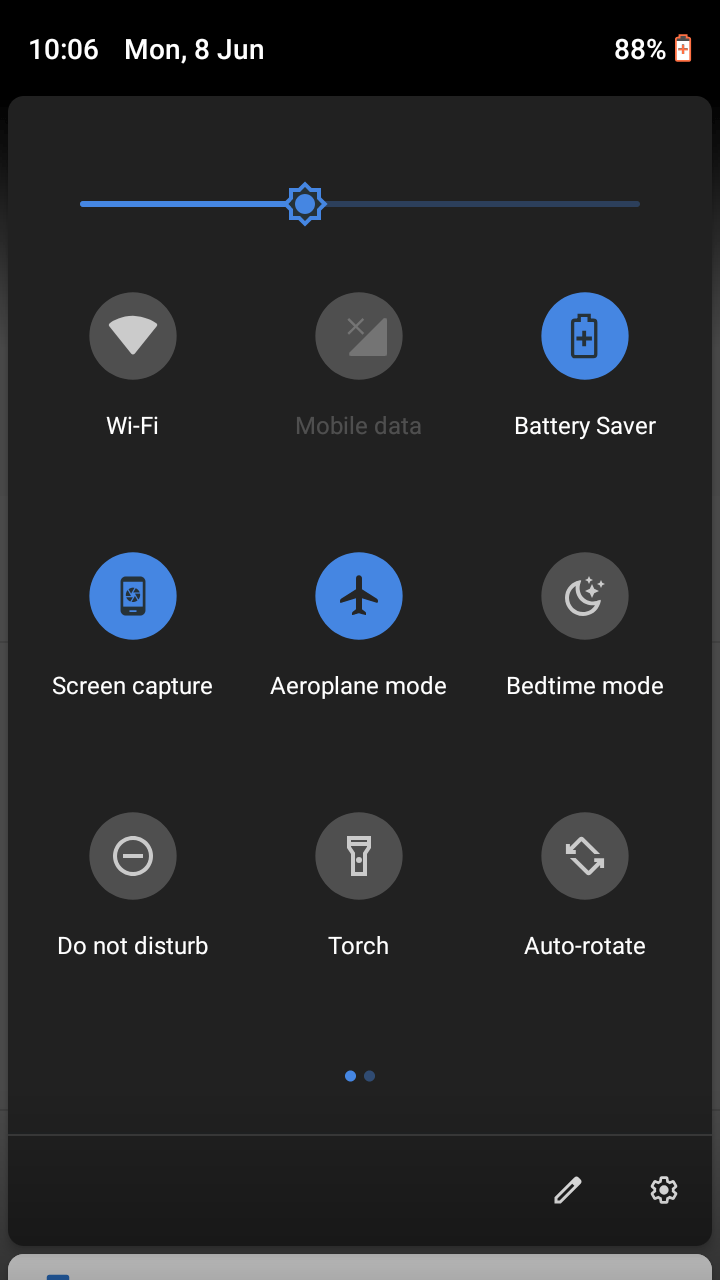The image size is (720, 1280).
Task: Tap the Screen capture tile
Action: click(133, 596)
